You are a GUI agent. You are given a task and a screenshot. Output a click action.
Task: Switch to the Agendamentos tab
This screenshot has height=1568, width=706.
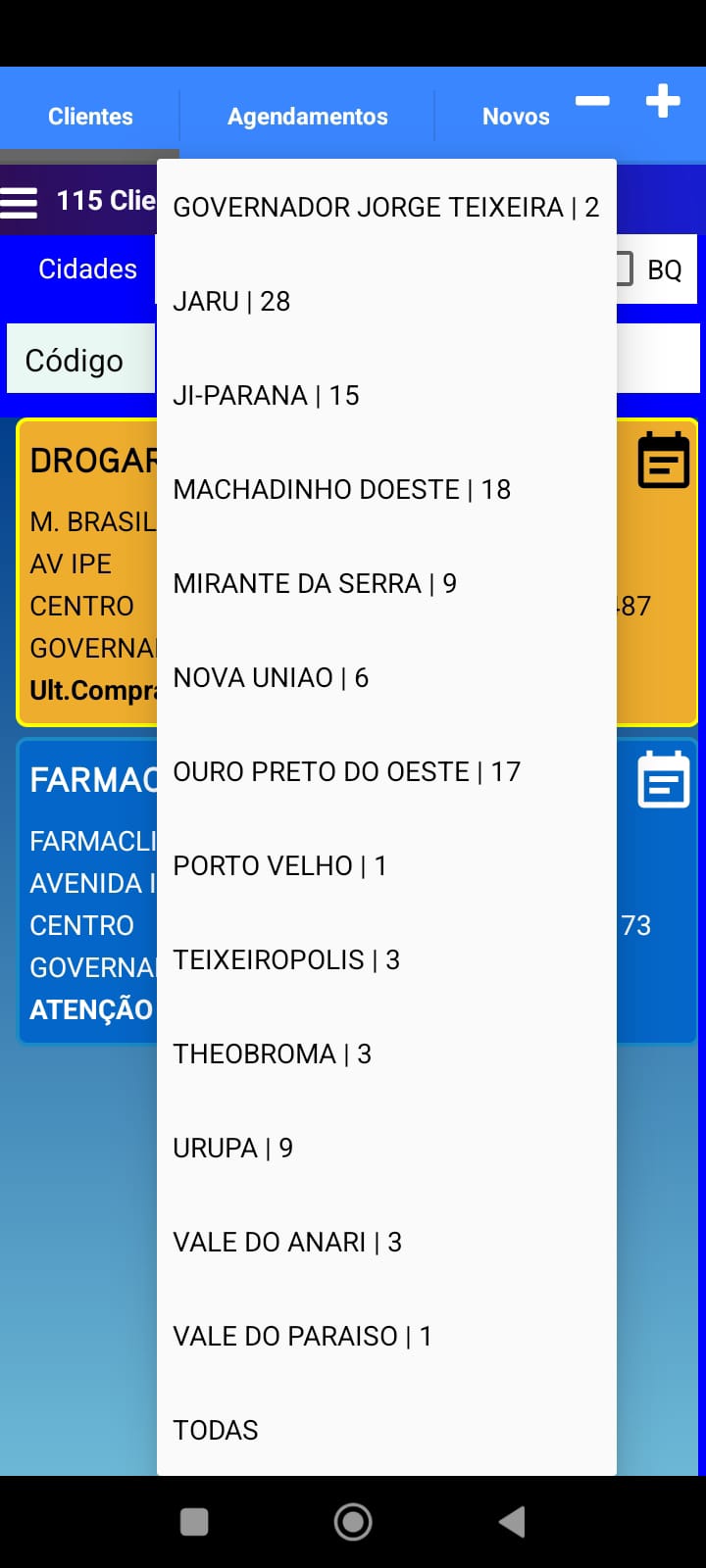(308, 116)
